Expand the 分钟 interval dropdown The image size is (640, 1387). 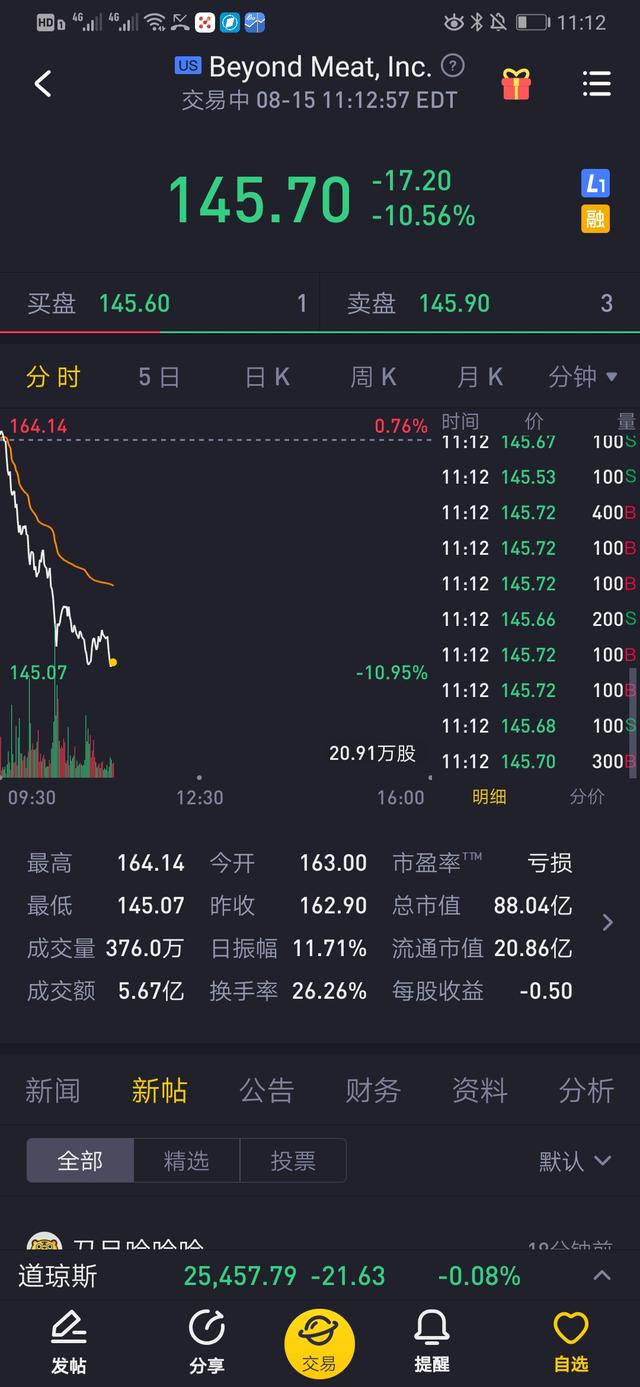click(x=583, y=377)
